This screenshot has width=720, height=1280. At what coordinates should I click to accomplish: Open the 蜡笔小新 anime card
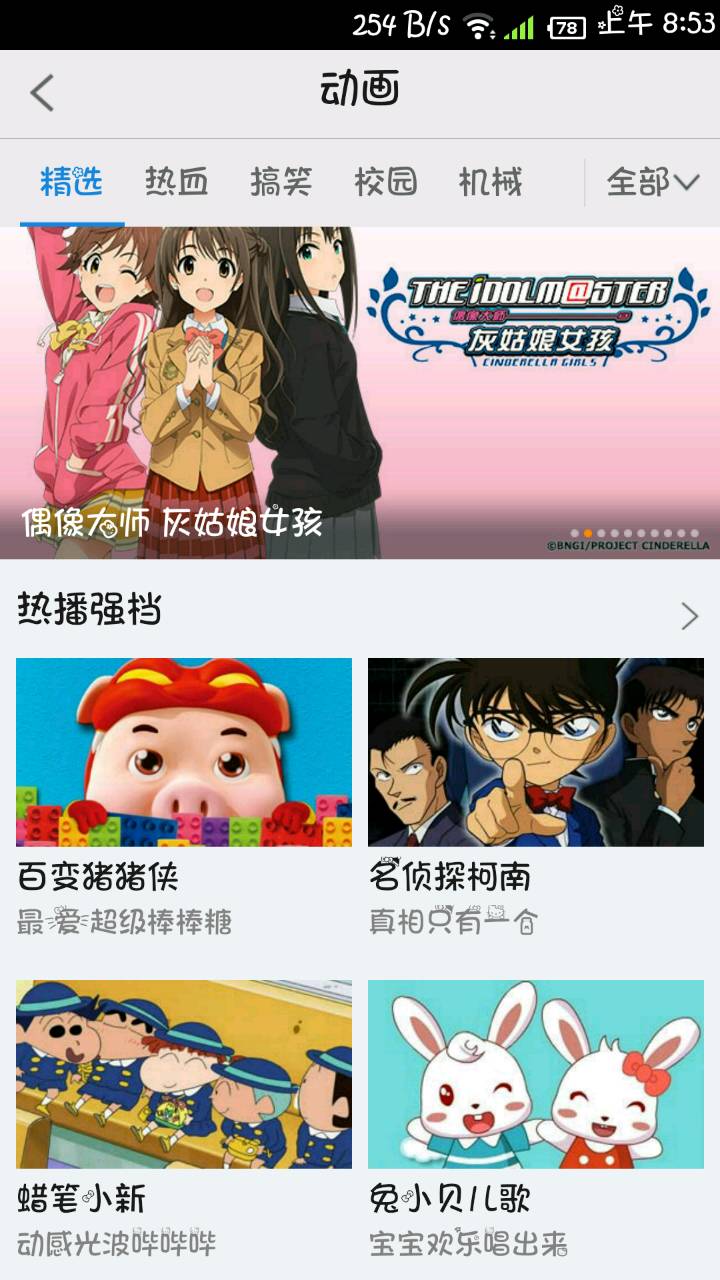[x=184, y=1074]
